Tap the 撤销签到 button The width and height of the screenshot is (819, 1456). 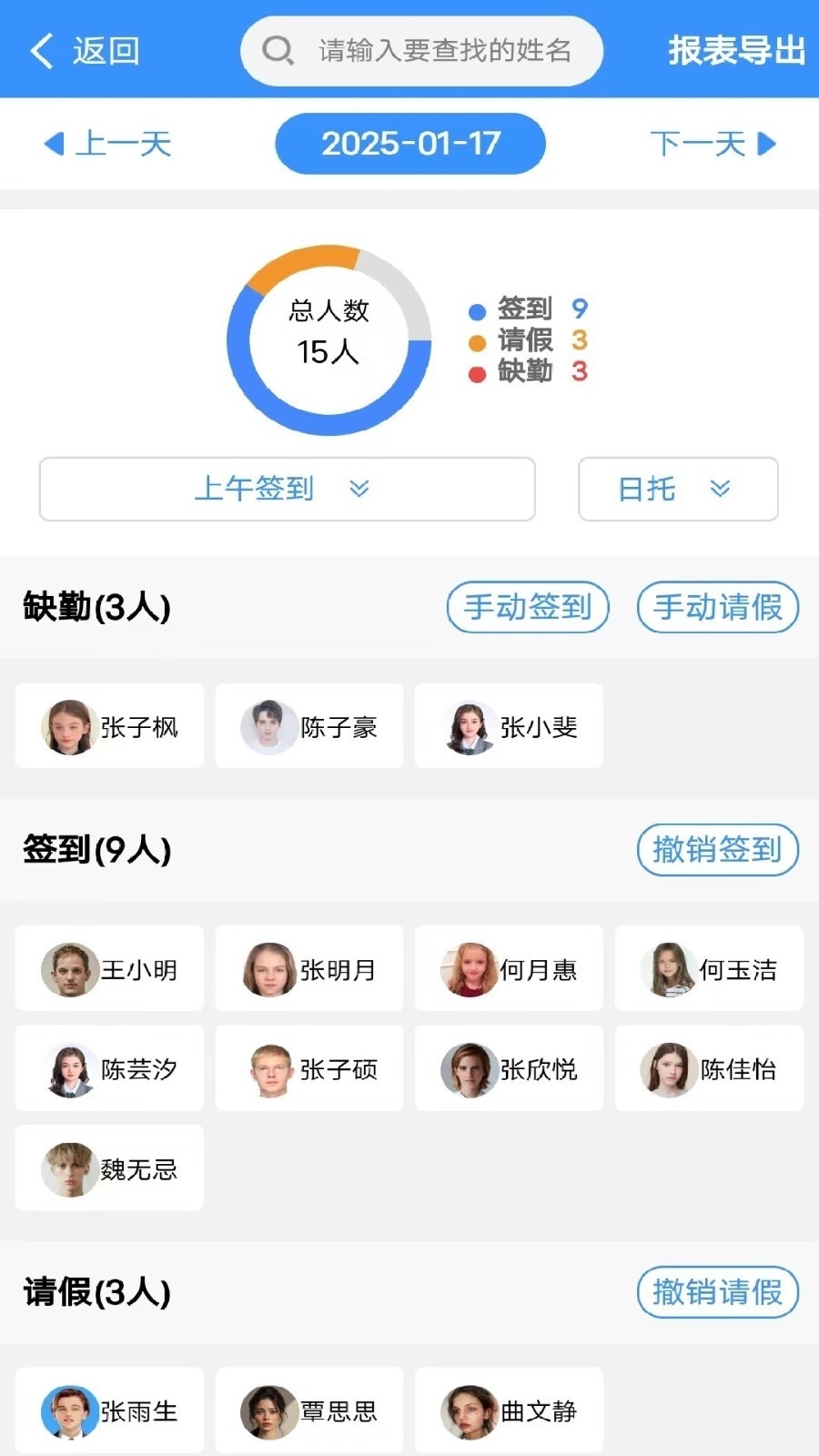pyautogui.click(x=717, y=850)
